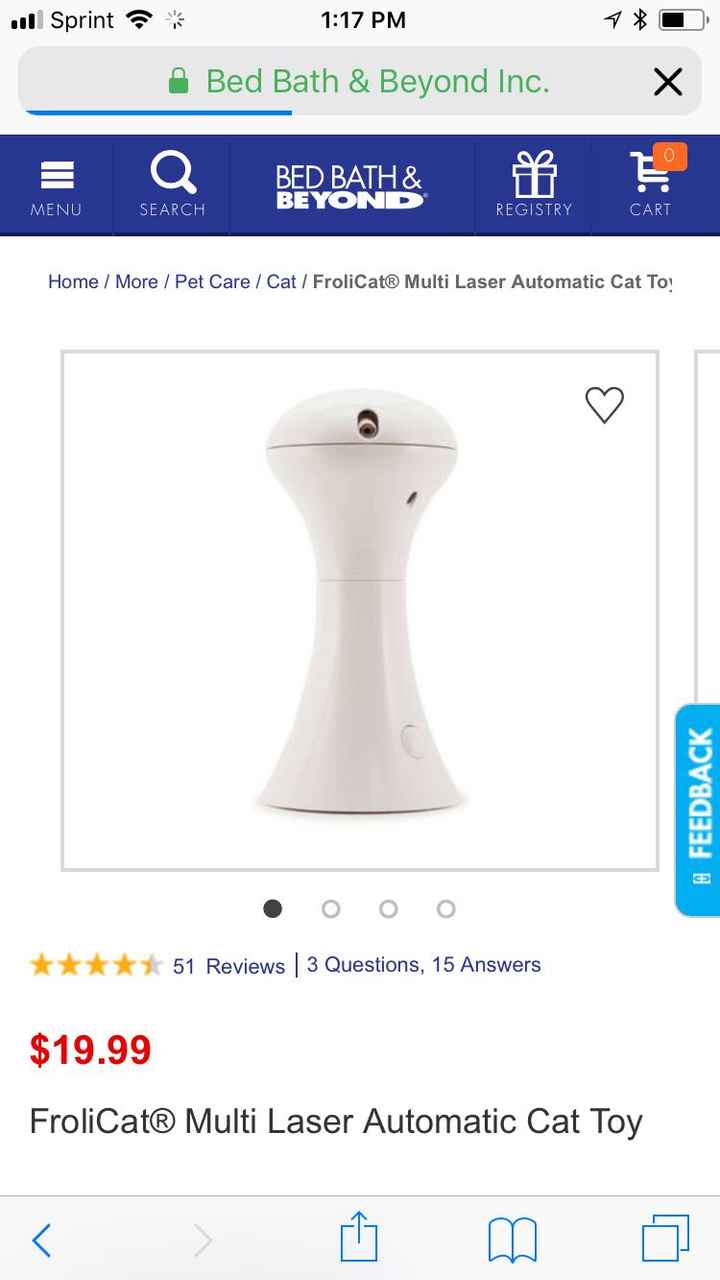Open Safari bookmarks
Screen dimensions: 720x1280
click(512, 1240)
